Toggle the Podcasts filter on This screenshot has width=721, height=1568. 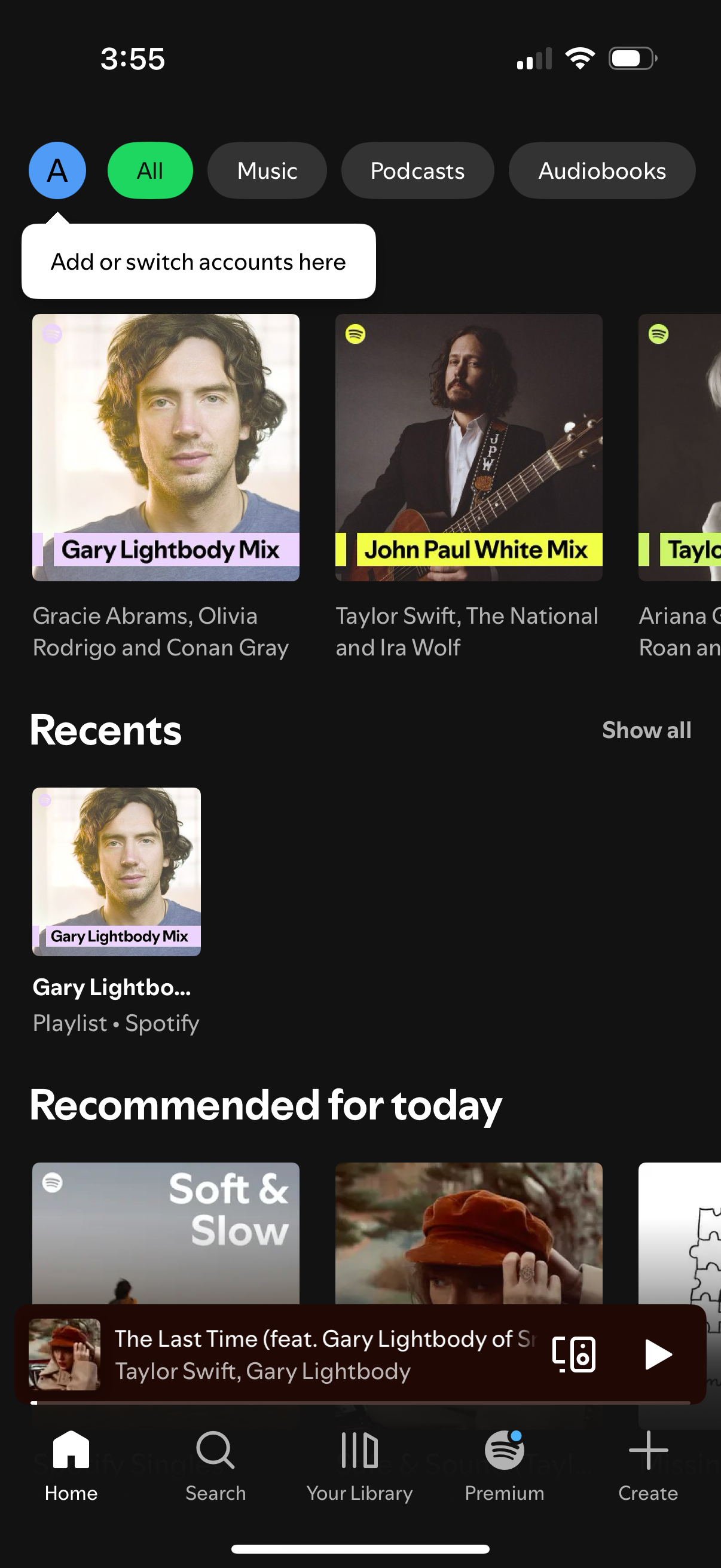point(417,170)
